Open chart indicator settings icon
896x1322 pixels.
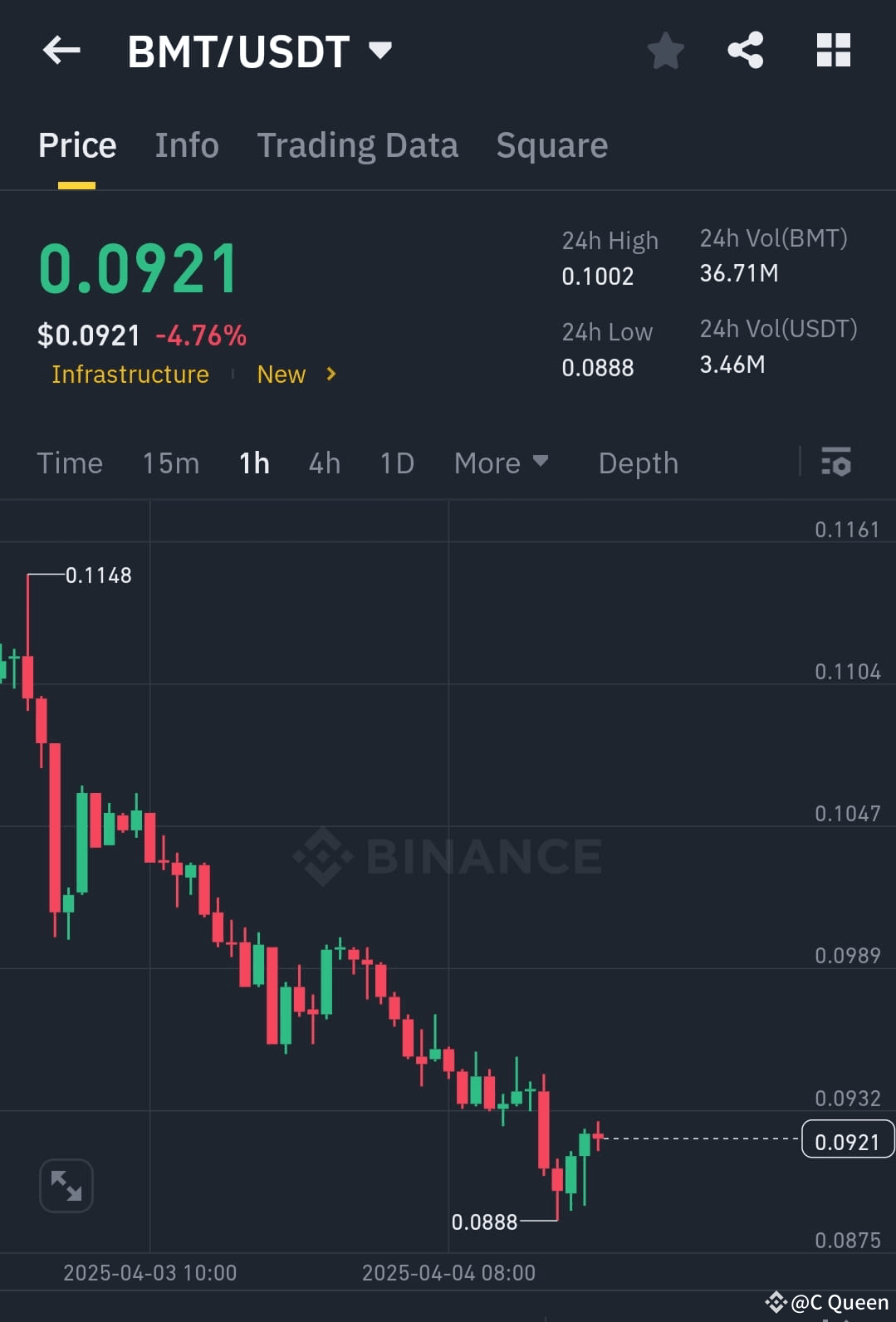tap(836, 463)
